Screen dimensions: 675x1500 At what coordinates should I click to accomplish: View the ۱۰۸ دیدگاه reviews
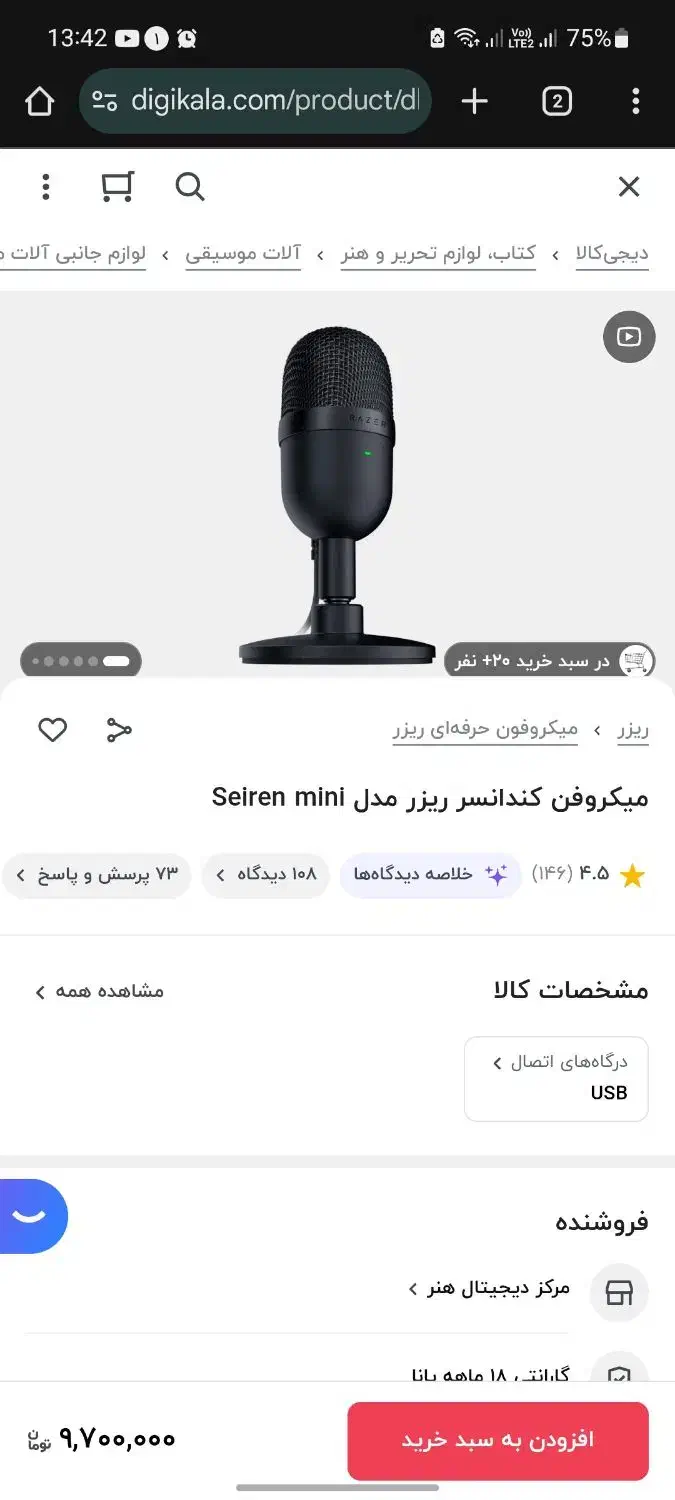[266, 875]
